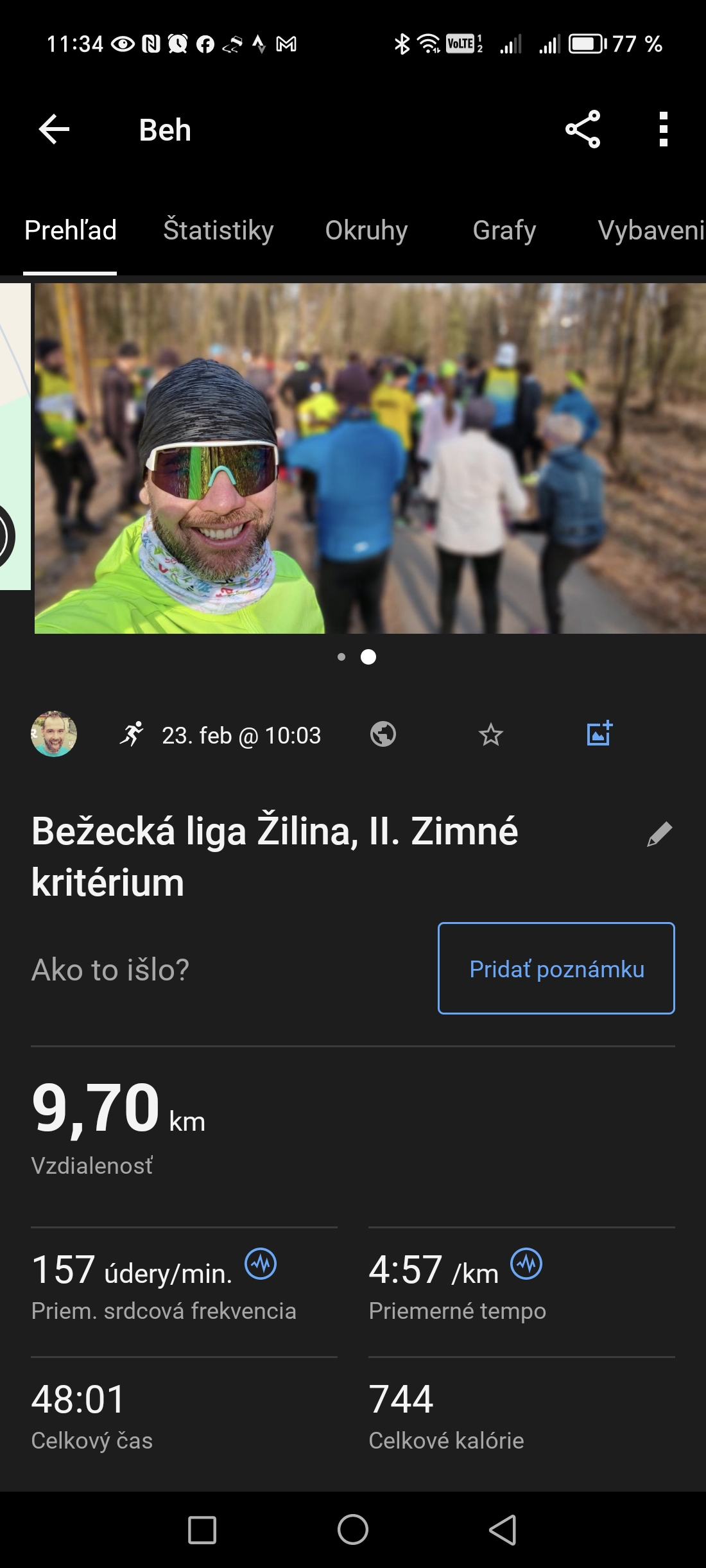
Task: Change activity privacy via globe icon
Action: (x=383, y=734)
